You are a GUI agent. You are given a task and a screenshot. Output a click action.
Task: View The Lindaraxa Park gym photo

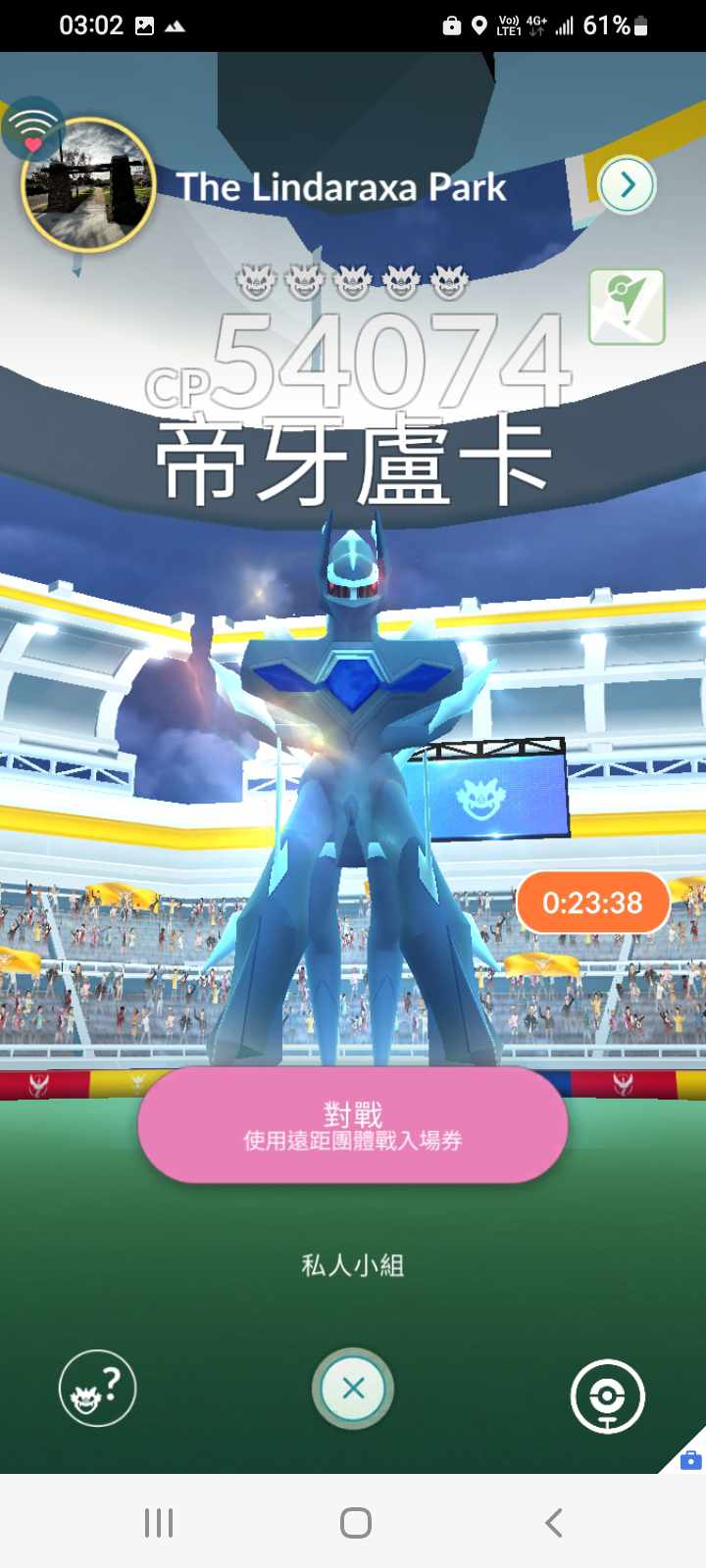tap(88, 186)
